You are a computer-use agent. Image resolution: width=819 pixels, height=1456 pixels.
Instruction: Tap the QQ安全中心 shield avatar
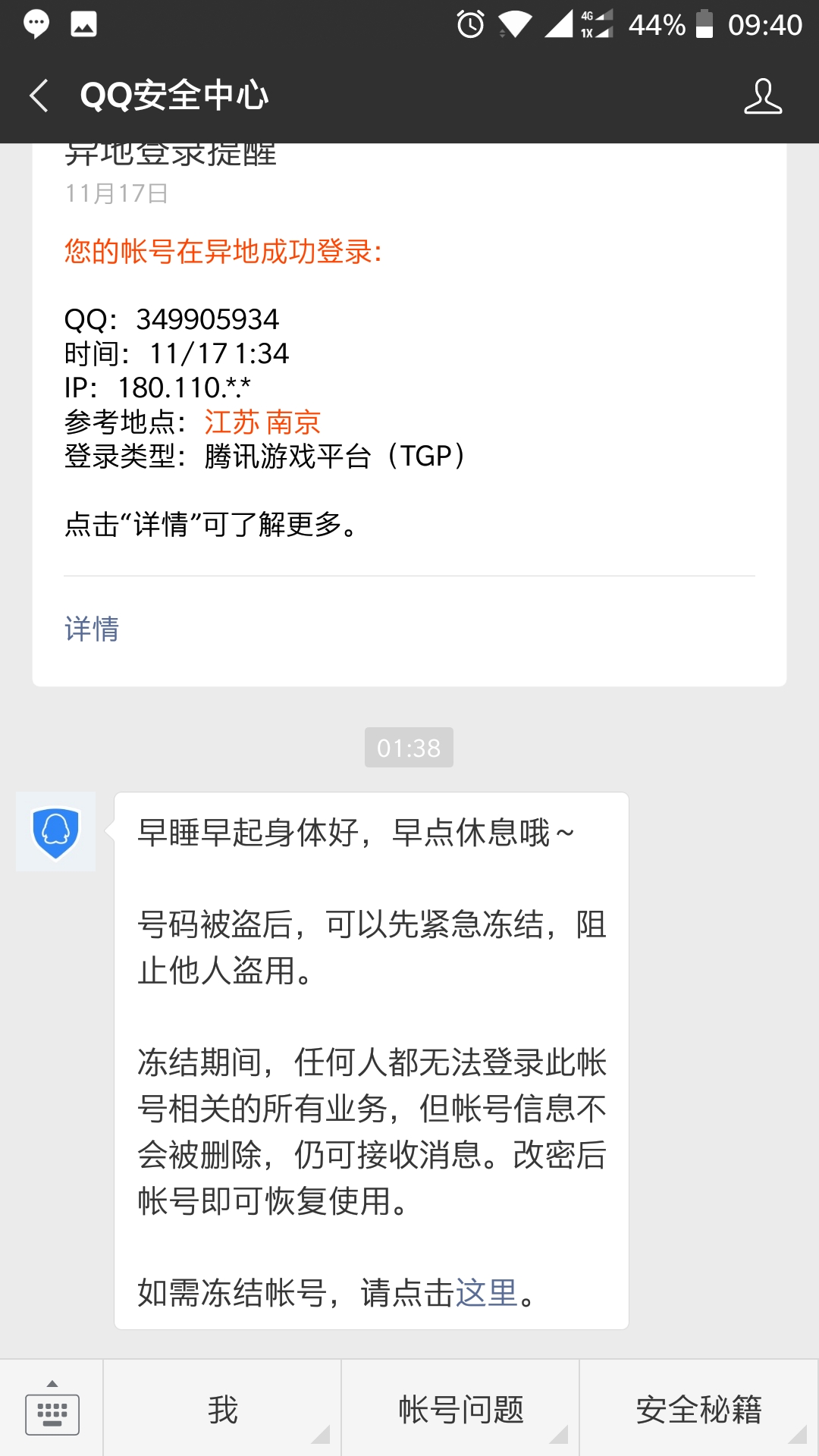point(56,832)
